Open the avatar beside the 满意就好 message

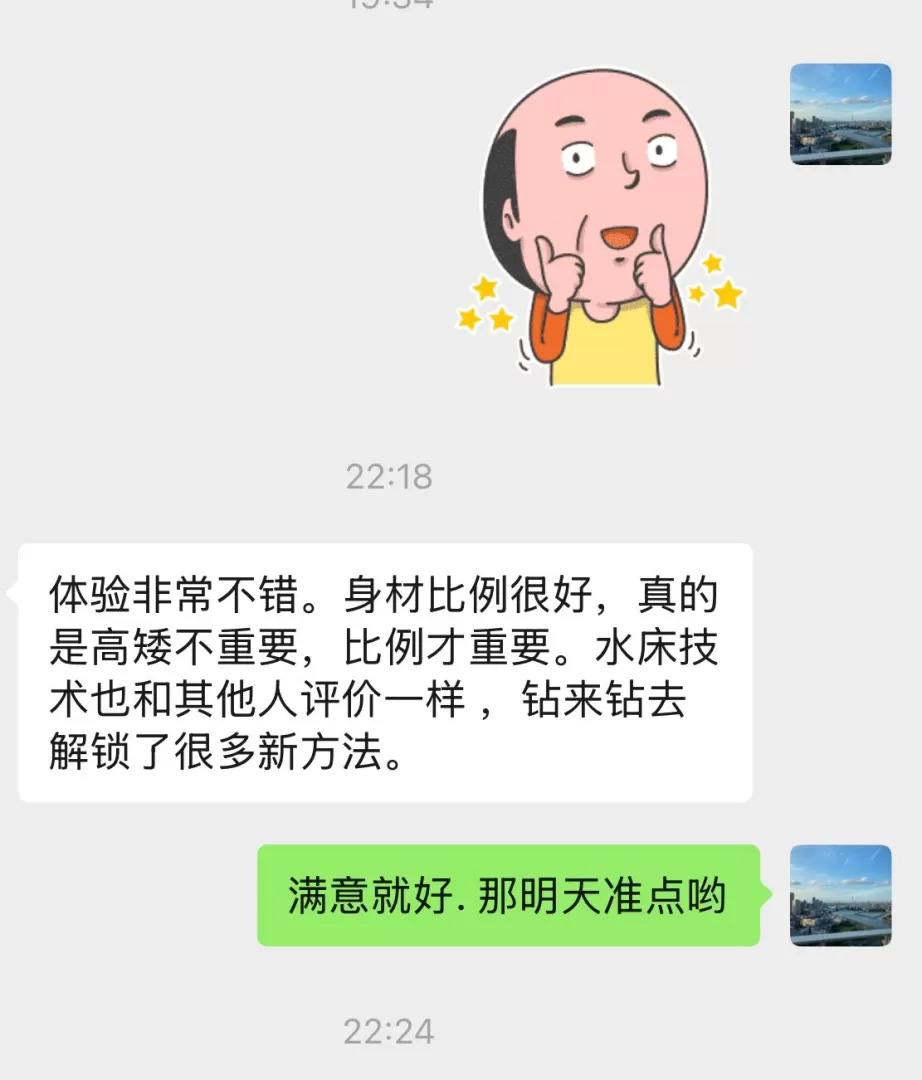pos(840,895)
